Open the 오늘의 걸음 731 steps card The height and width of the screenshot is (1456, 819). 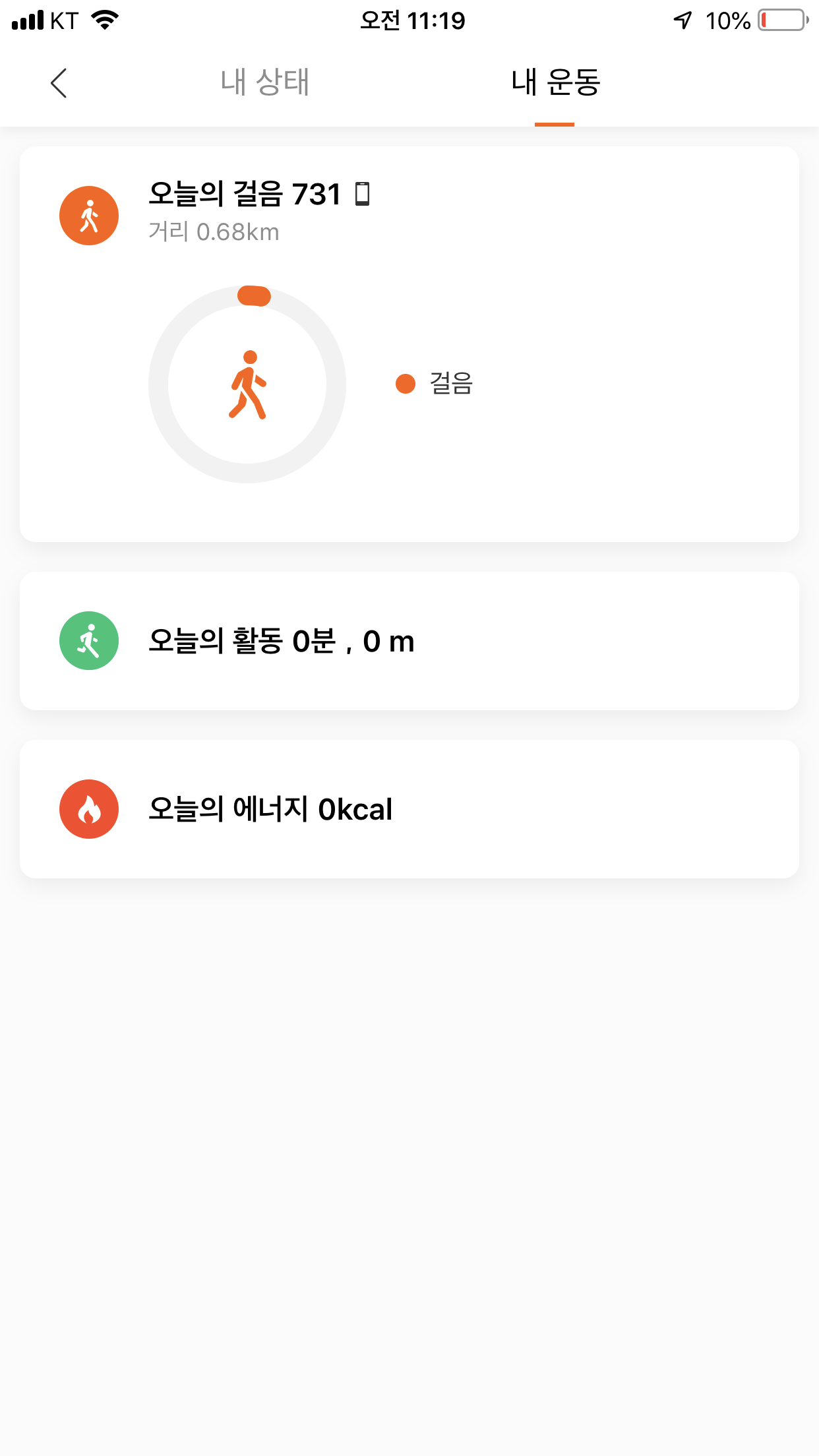pos(409,344)
